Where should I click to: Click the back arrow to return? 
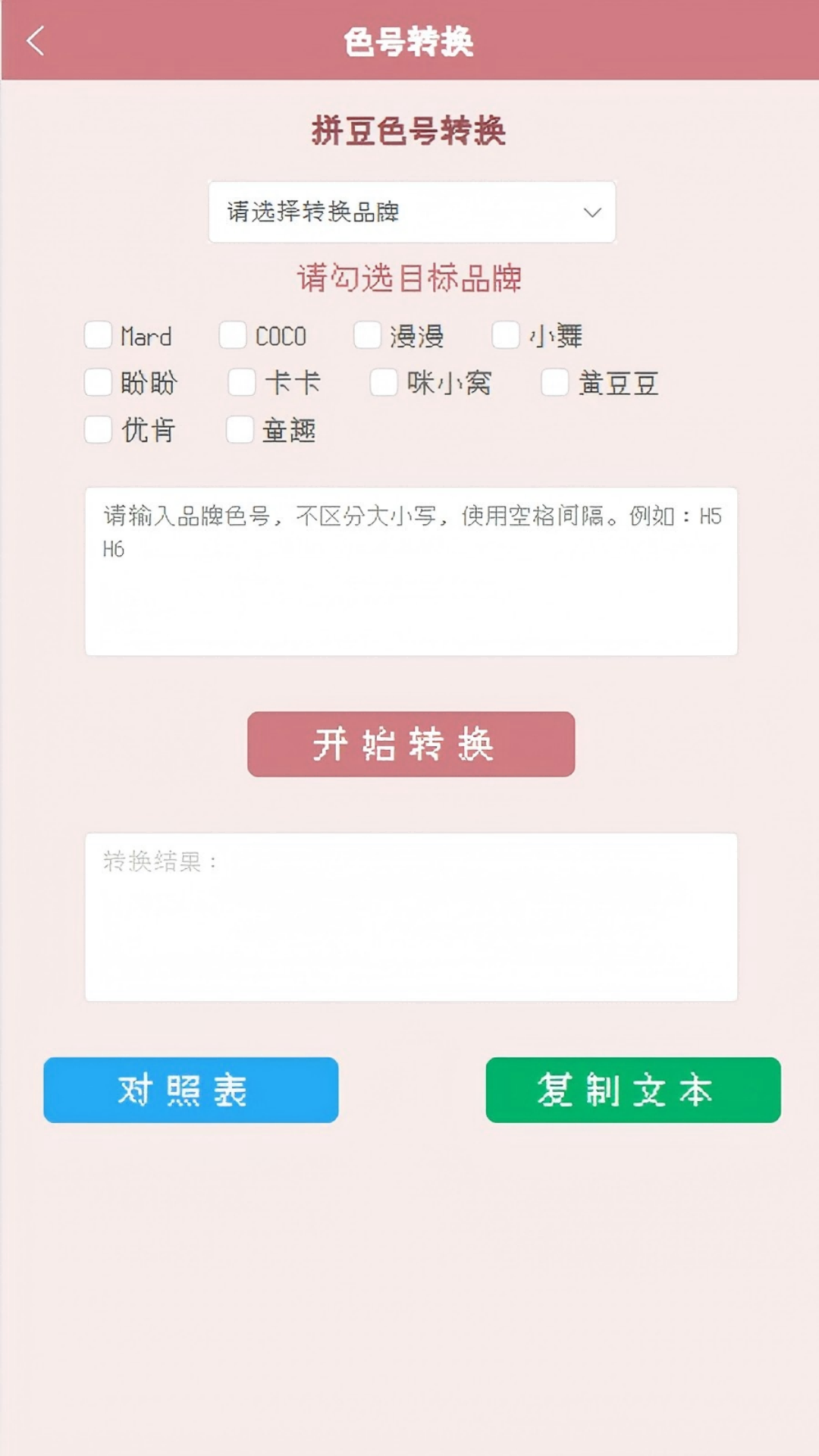[x=36, y=42]
